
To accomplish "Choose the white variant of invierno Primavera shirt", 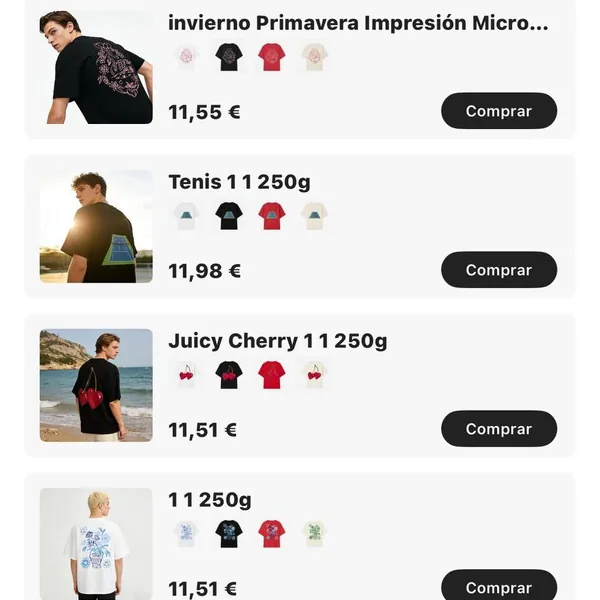I will (186, 57).
